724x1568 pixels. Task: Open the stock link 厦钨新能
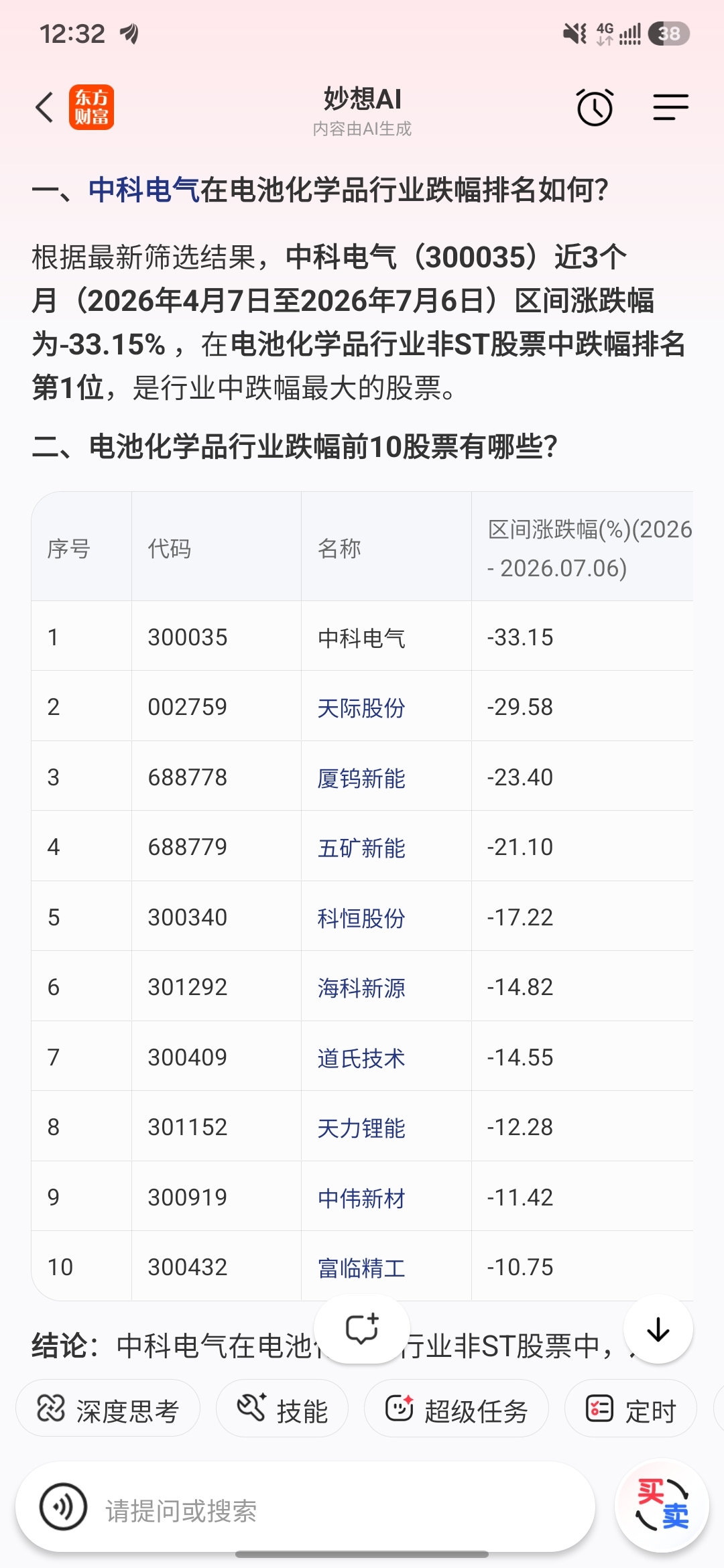click(361, 778)
